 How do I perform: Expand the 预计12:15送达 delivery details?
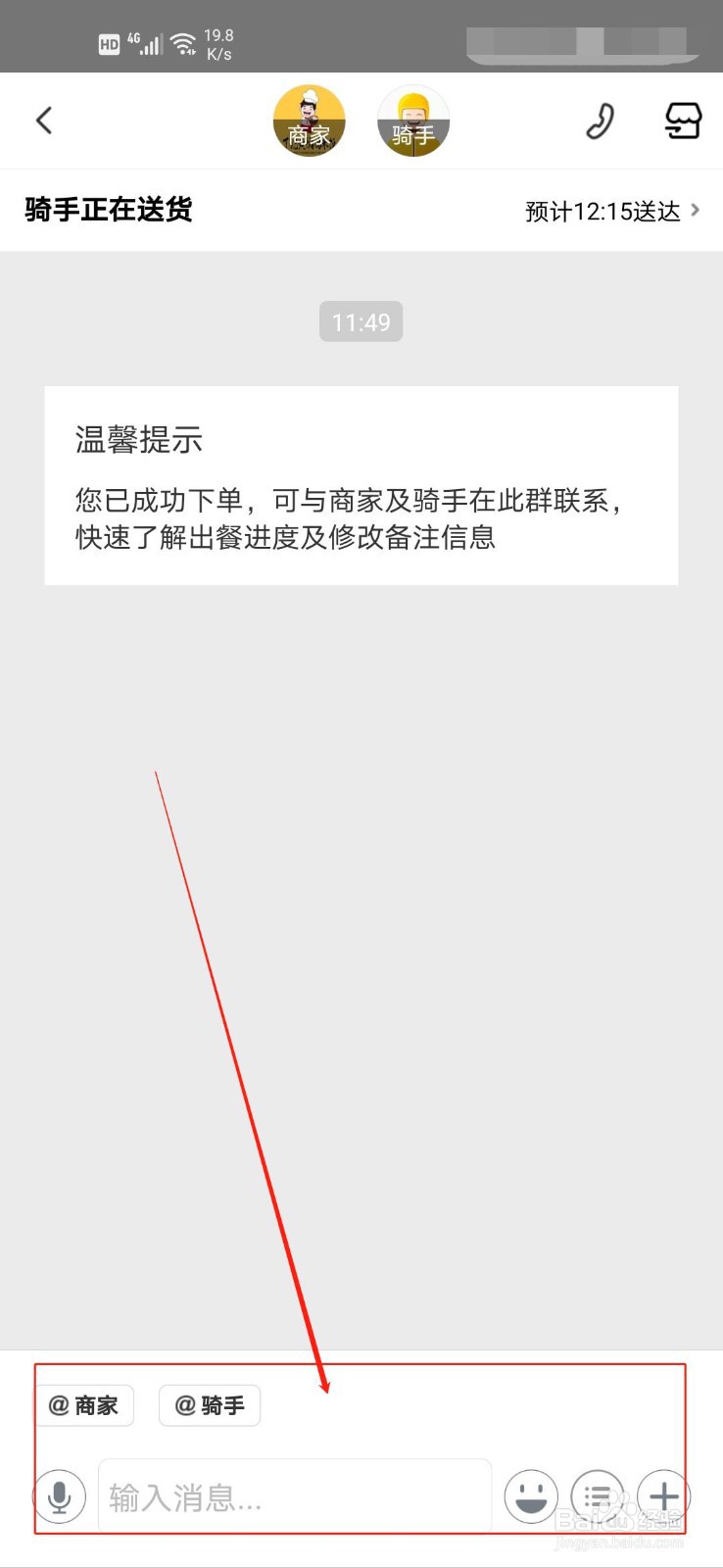[x=601, y=211]
